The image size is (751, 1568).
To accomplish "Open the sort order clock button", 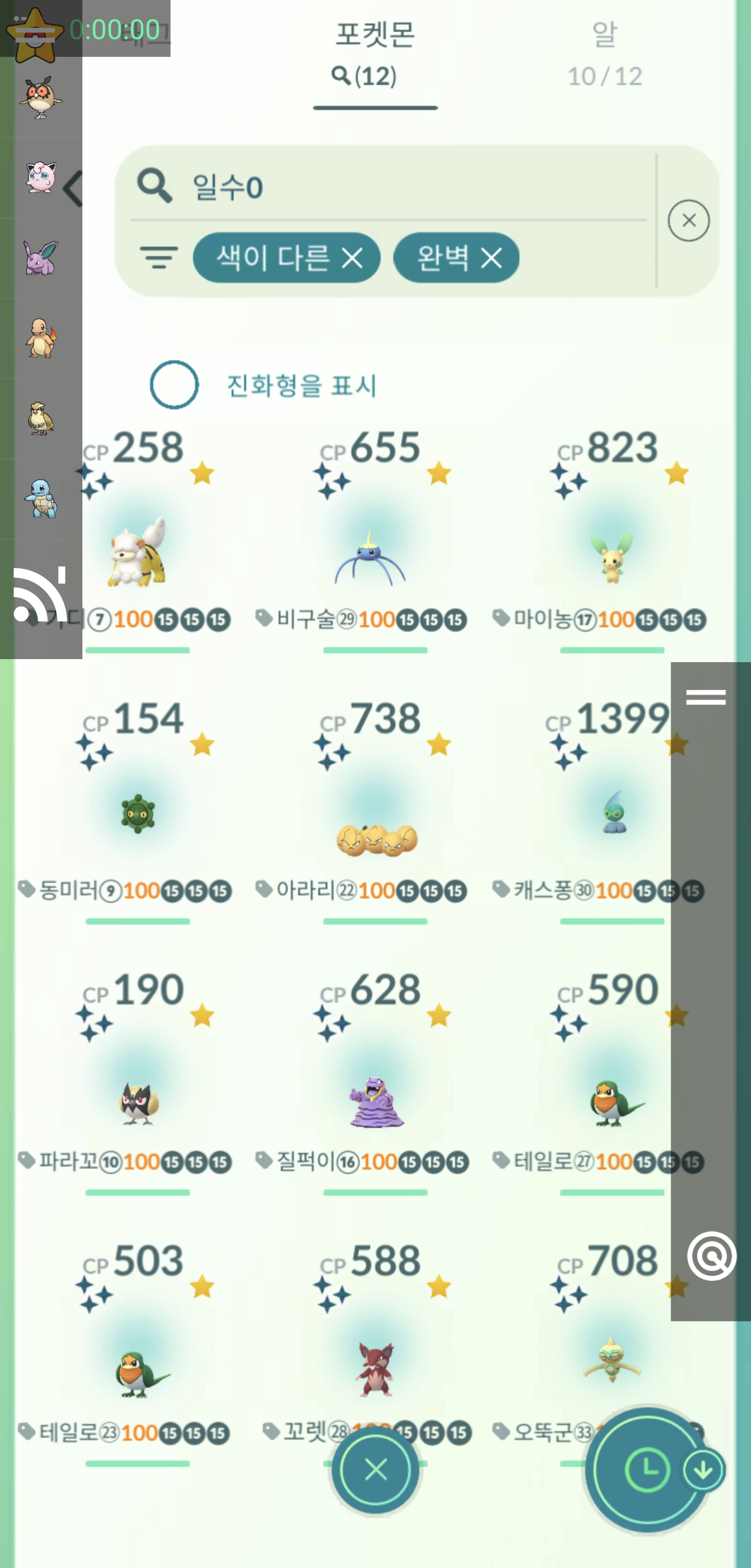I will [646, 1470].
